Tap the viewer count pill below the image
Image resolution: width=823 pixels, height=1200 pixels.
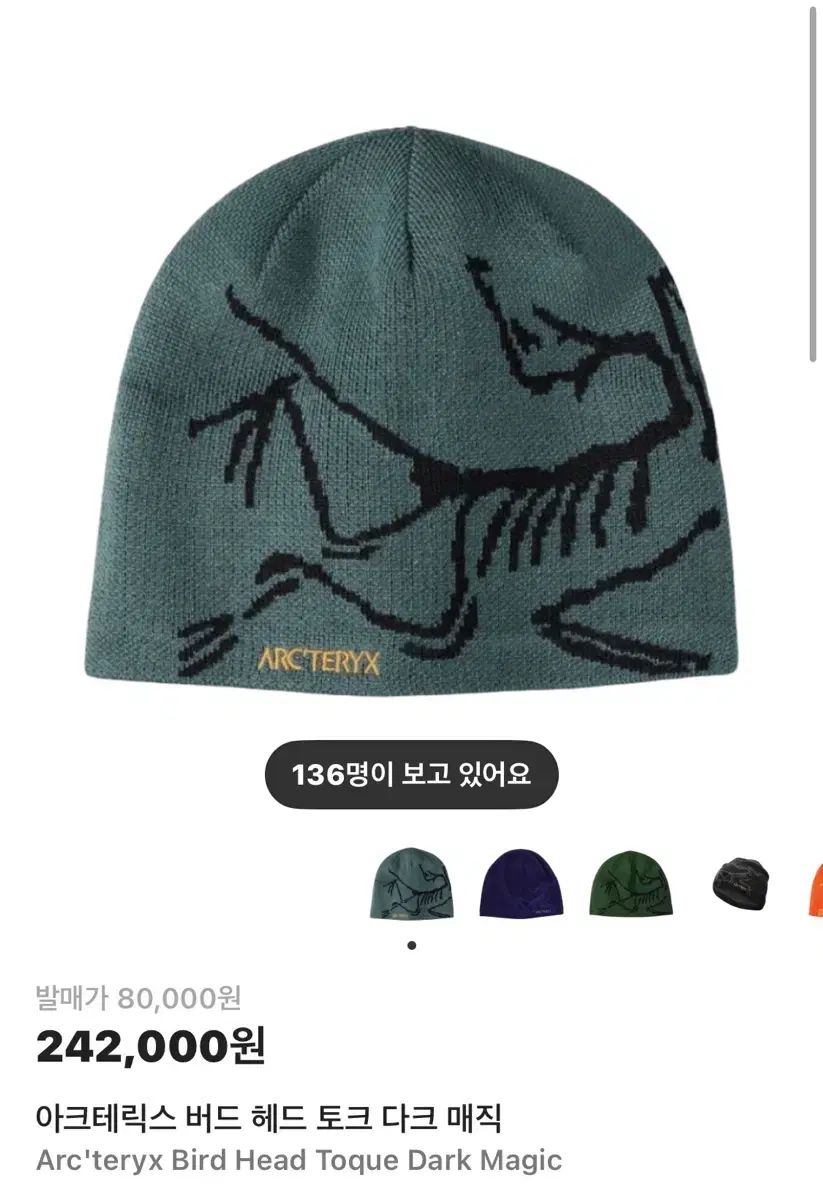[412, 773]
